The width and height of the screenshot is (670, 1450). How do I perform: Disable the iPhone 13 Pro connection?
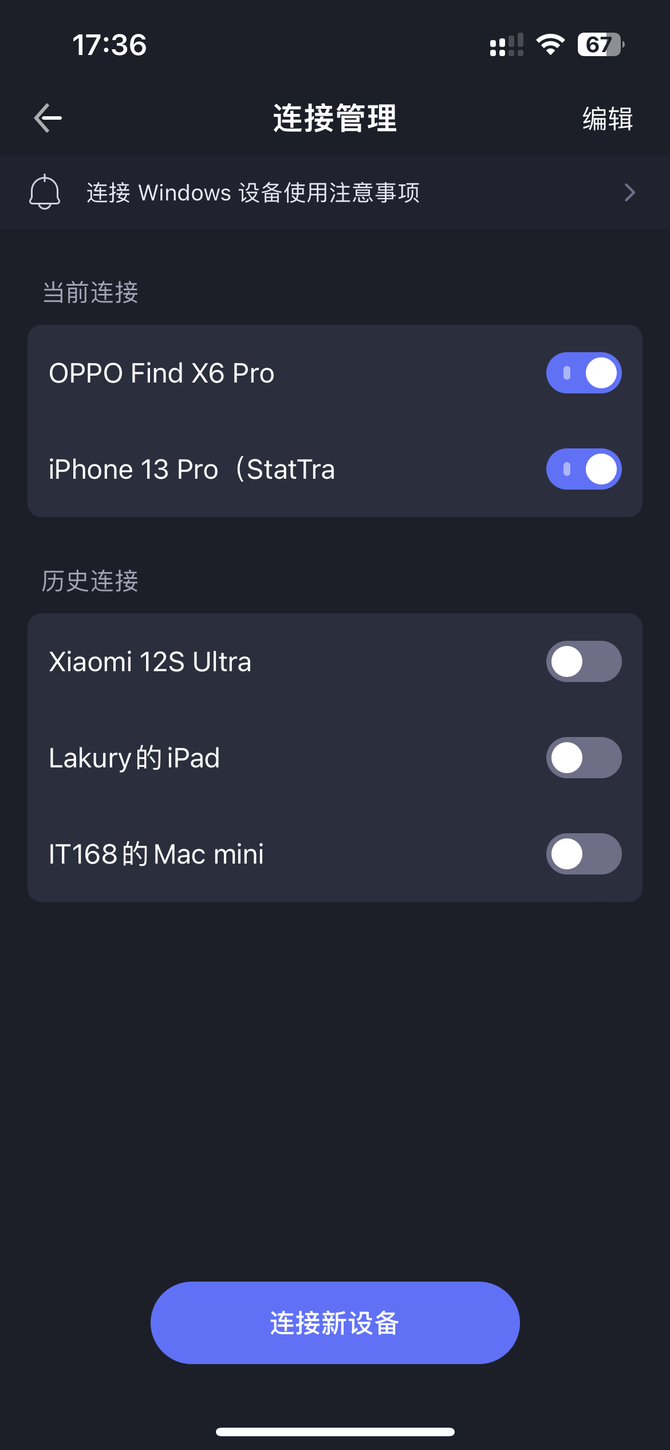pyautogui.click(x=584, y=469)
